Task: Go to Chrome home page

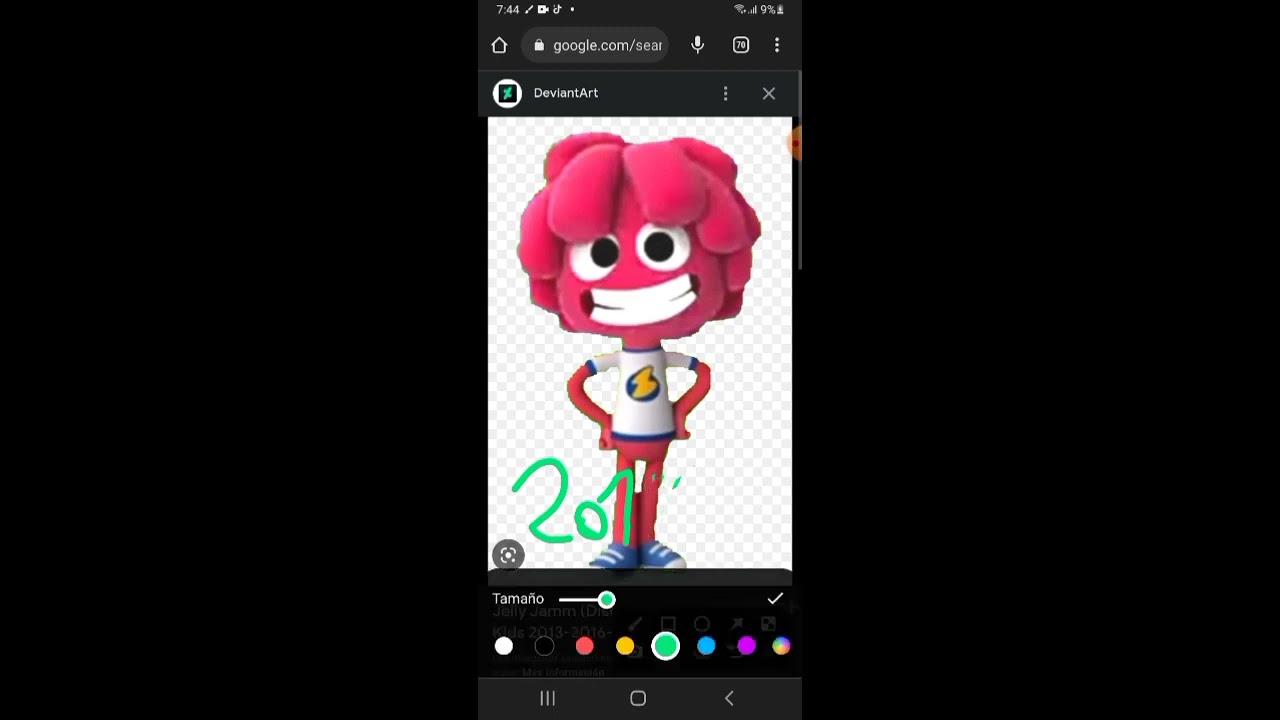Action: 499,45
